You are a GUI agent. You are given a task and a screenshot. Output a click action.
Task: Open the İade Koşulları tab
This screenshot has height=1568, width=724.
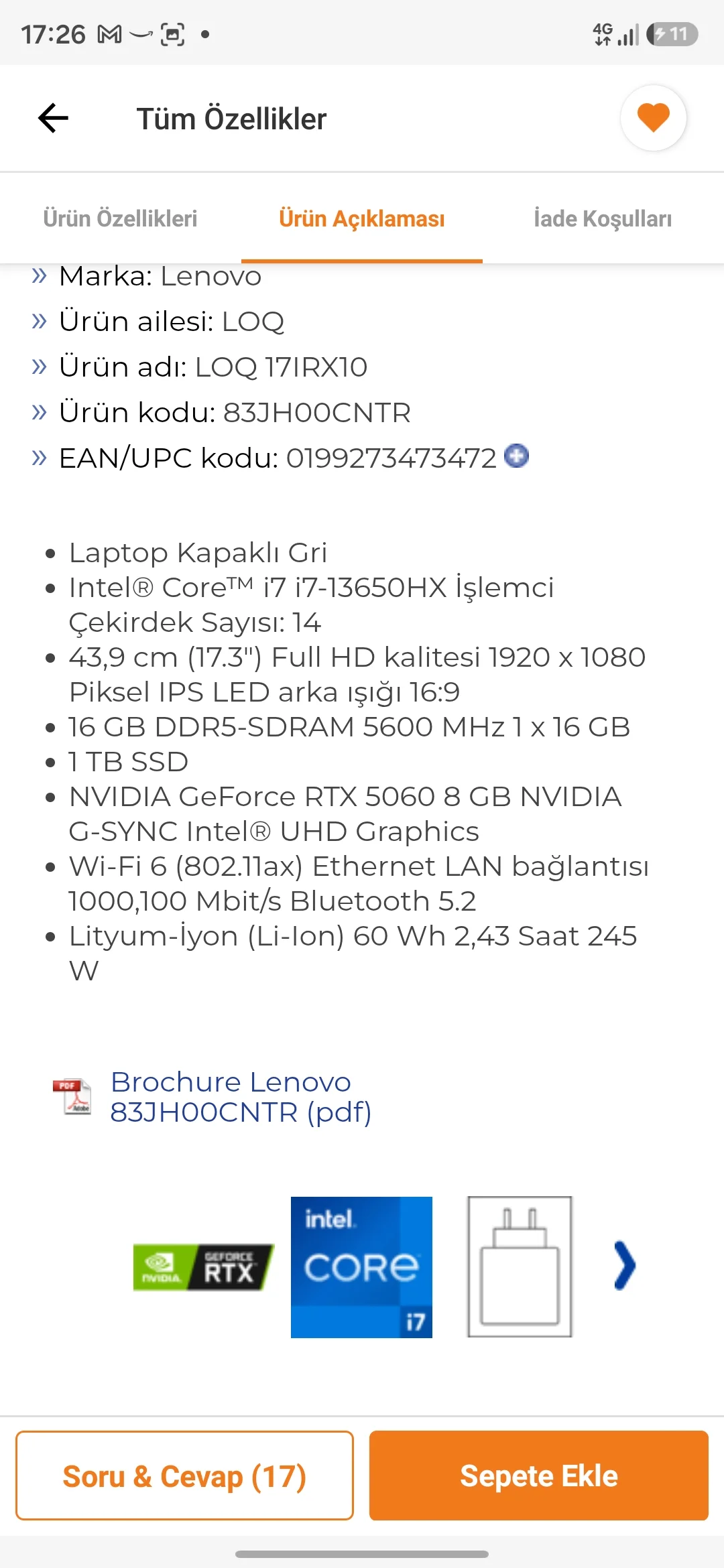click(x=603, y=218)
